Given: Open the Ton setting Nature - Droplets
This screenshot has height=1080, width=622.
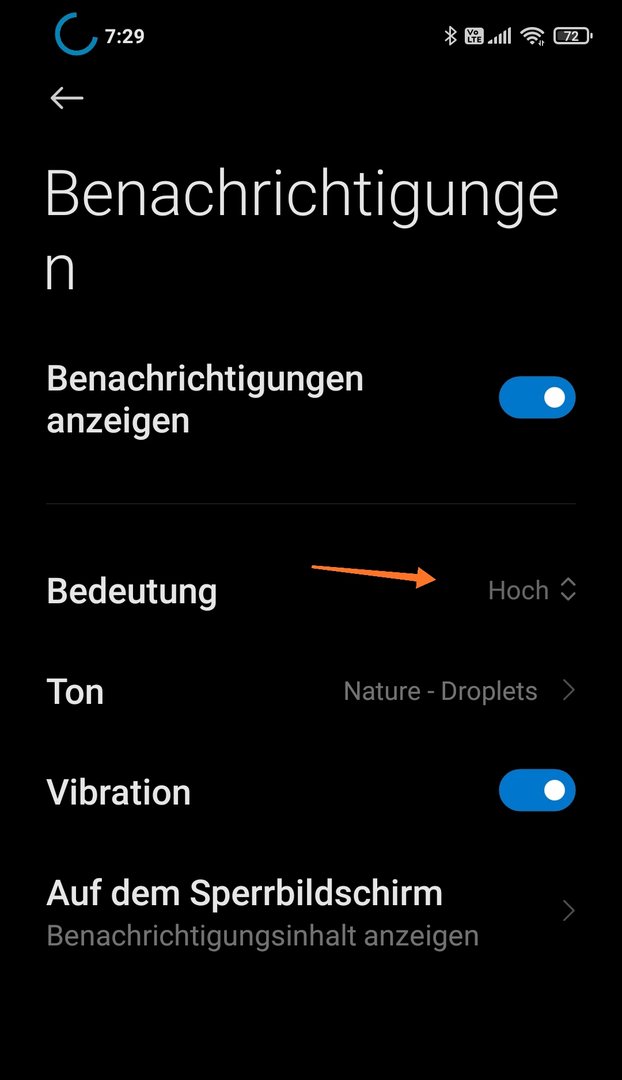Looking at the screenshot, I should (311, 691).
